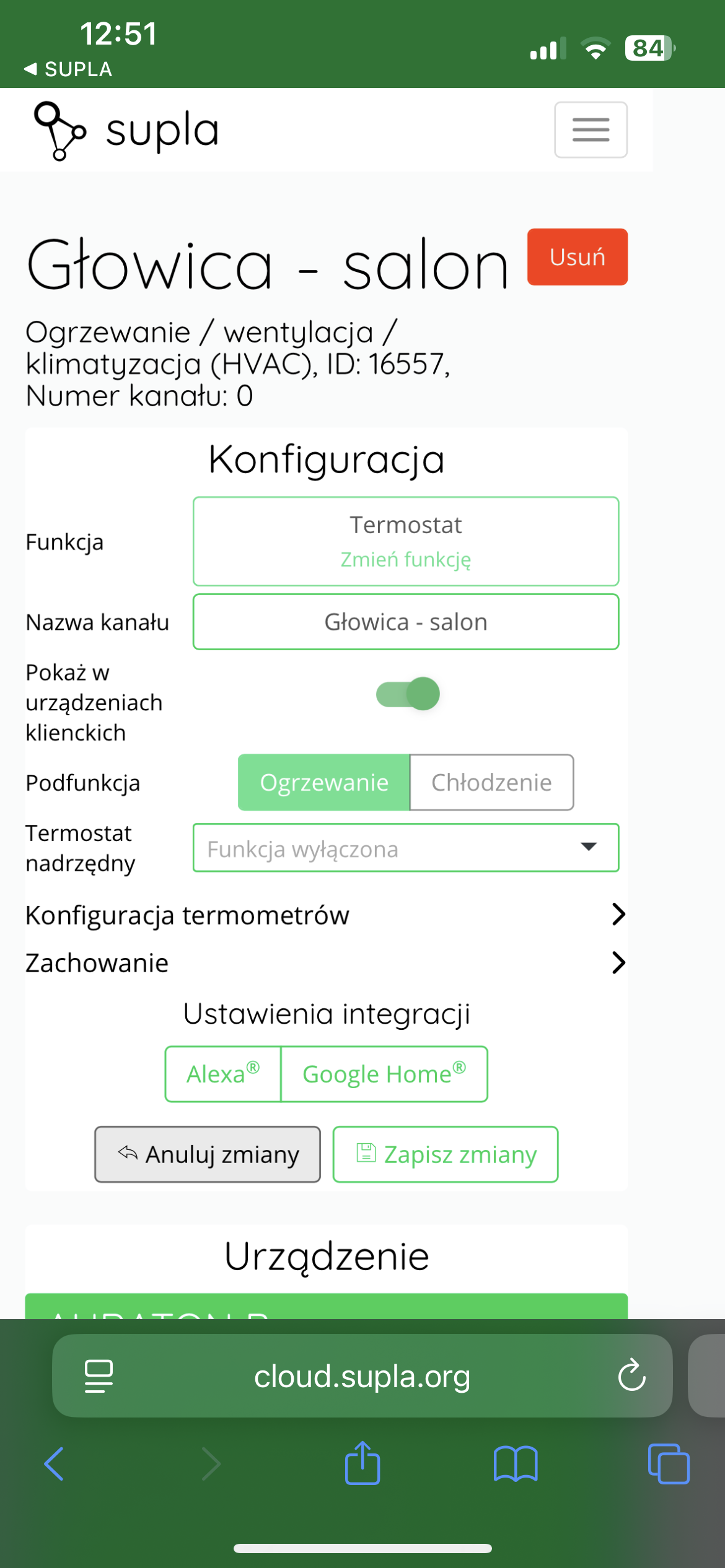Open Alexa integration settings
Viewport: 725px width, 1568px height.
click(223, 1074)
